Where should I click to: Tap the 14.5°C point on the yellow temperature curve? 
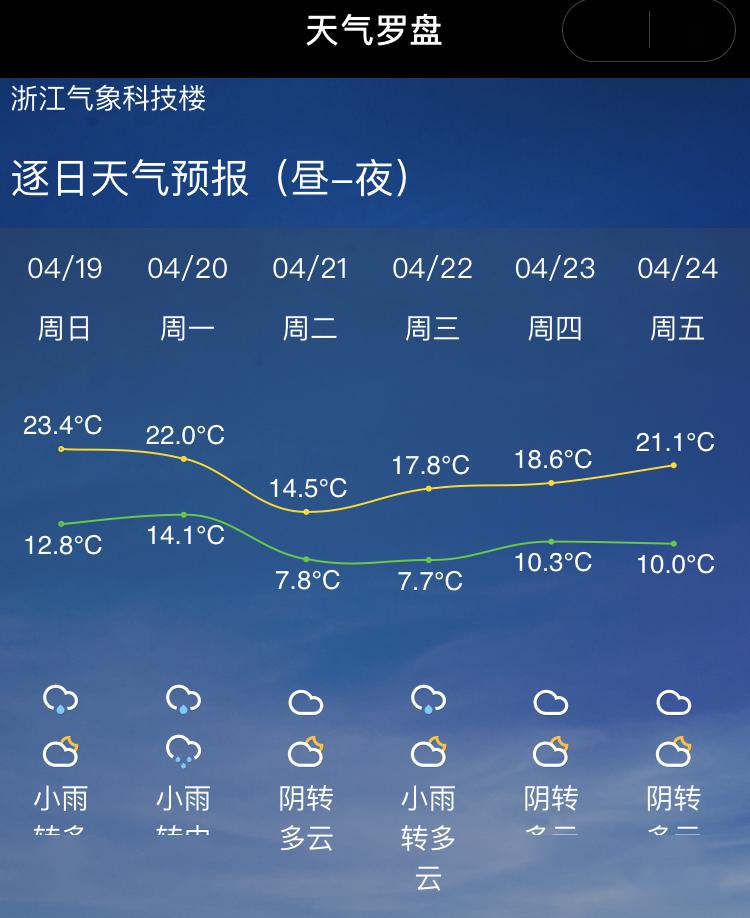(x=305, y=512)
